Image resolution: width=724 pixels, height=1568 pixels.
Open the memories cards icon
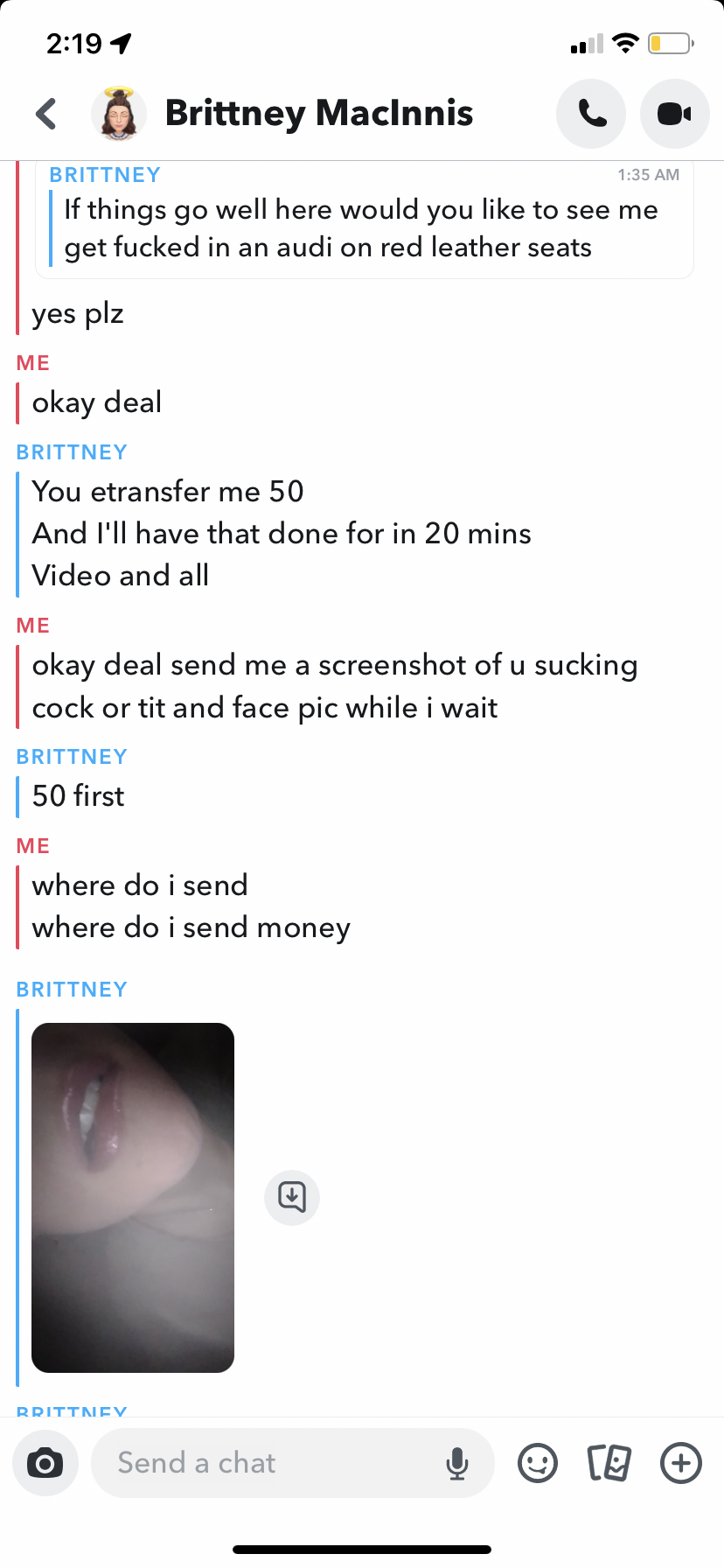click(x=609, y=1463)
